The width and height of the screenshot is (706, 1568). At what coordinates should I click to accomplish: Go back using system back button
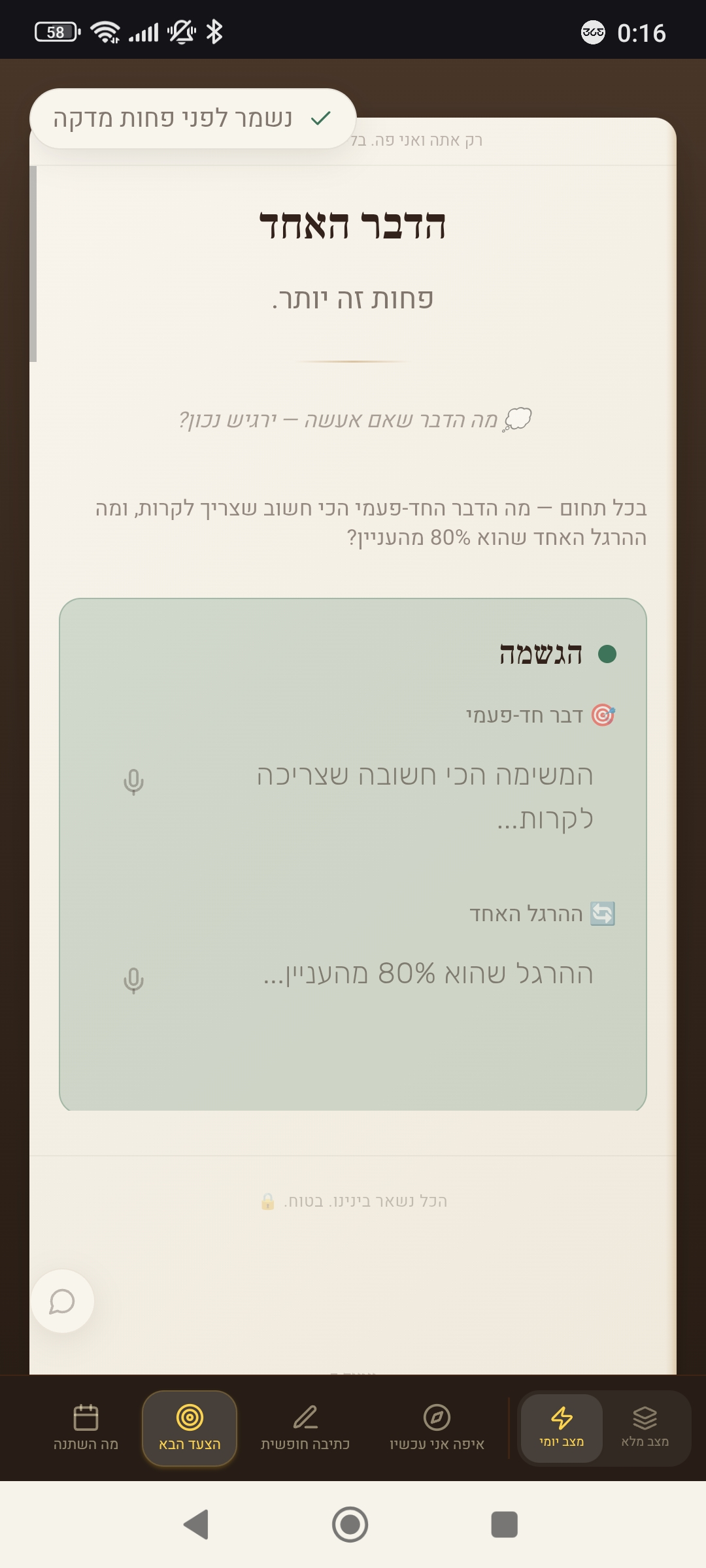tap(195, 1524)
